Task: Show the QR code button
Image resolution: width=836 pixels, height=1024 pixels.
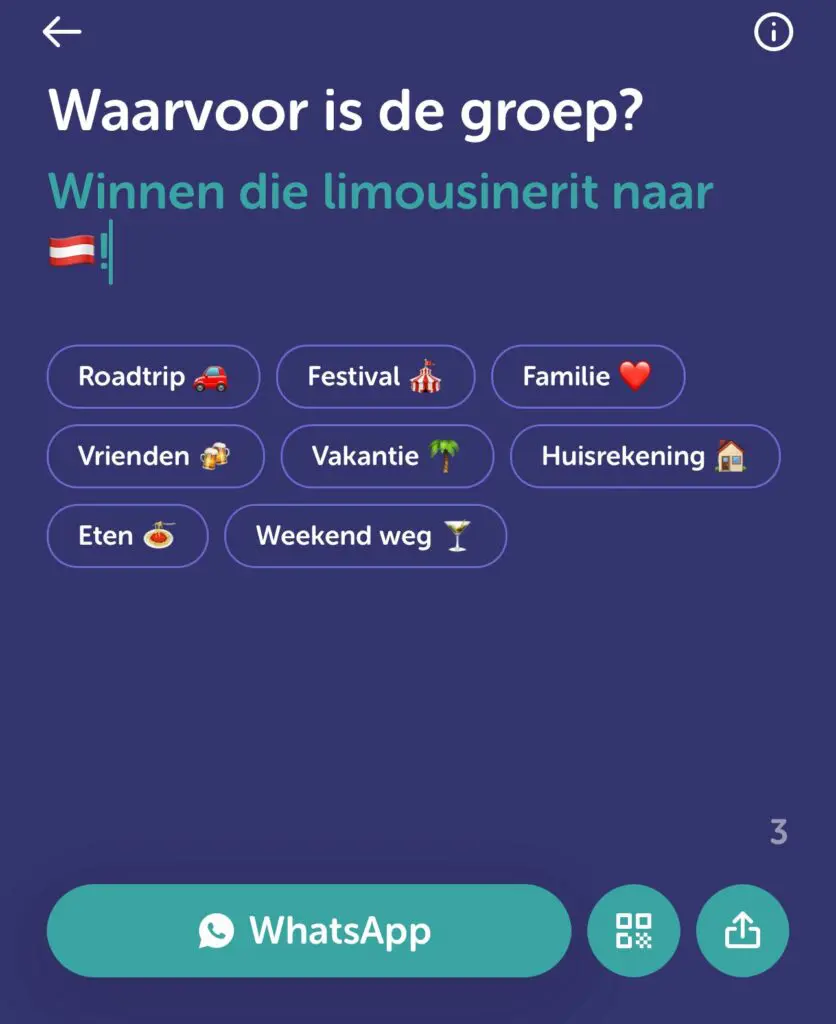Action: click(633, 931)
